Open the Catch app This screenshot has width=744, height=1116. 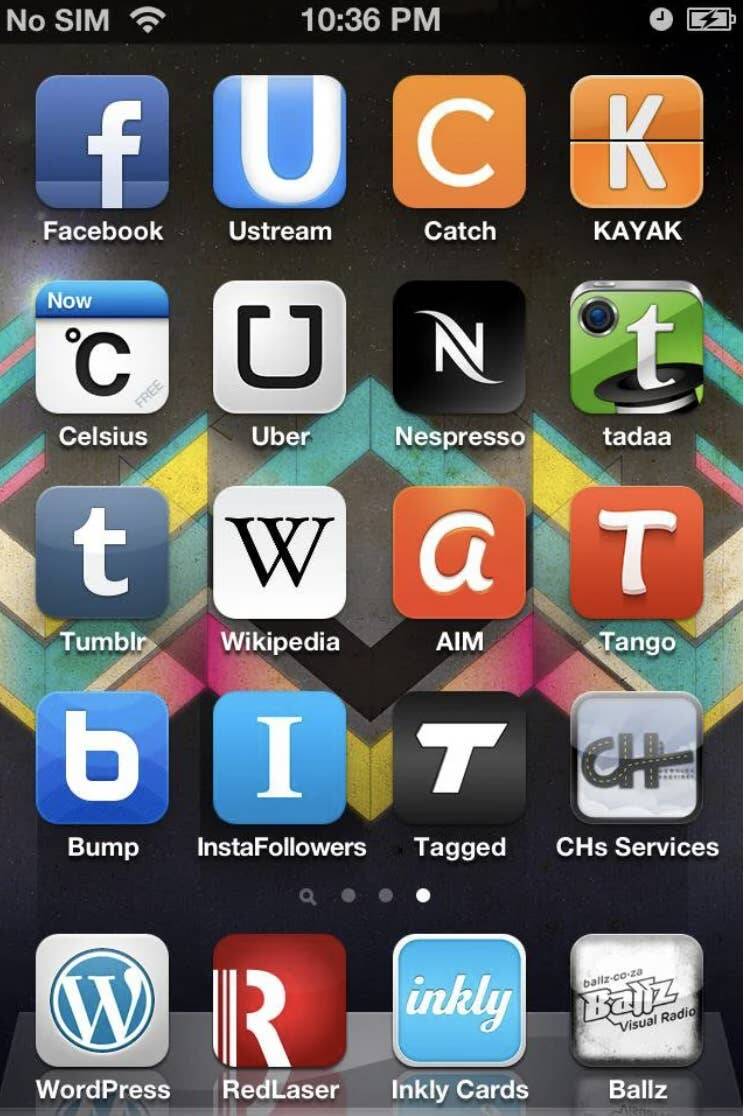[x=459, y=141]
